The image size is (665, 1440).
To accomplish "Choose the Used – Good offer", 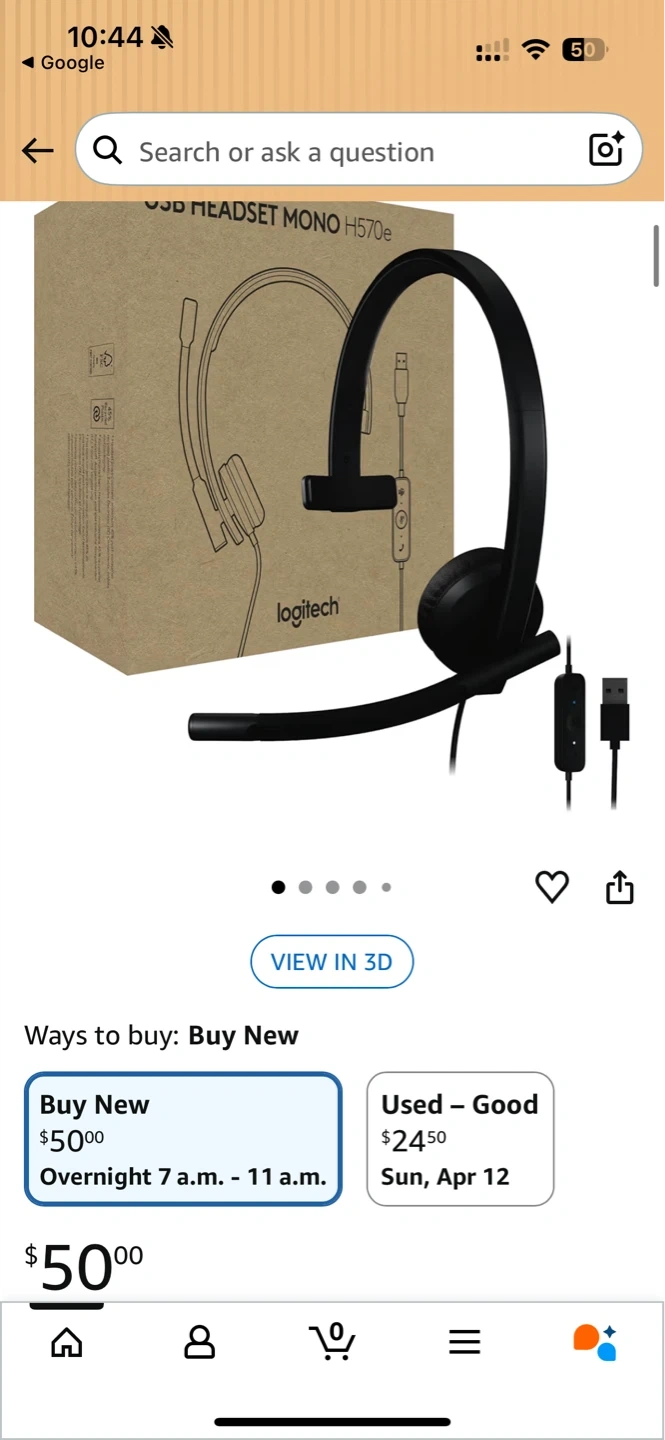I will tap(460, 1139).
